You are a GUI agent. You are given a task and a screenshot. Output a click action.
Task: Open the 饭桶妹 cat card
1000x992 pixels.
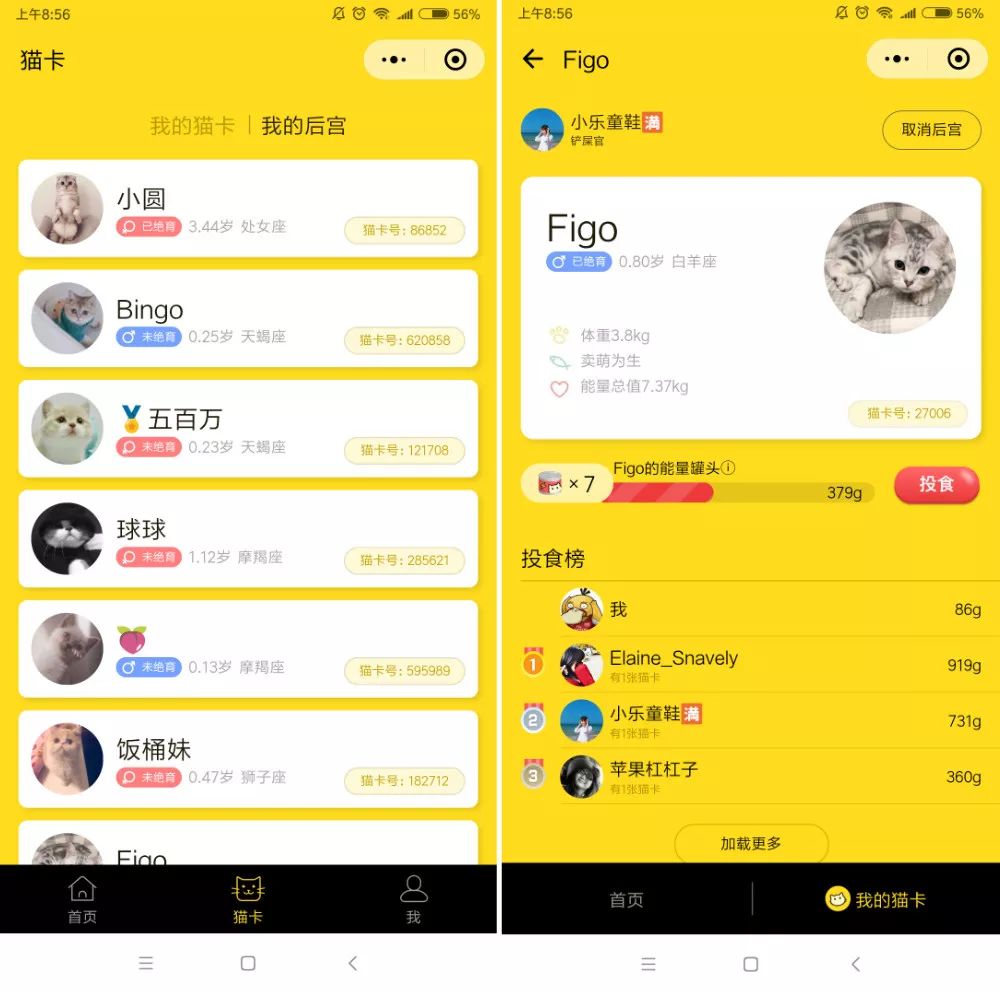pos(248,759)
